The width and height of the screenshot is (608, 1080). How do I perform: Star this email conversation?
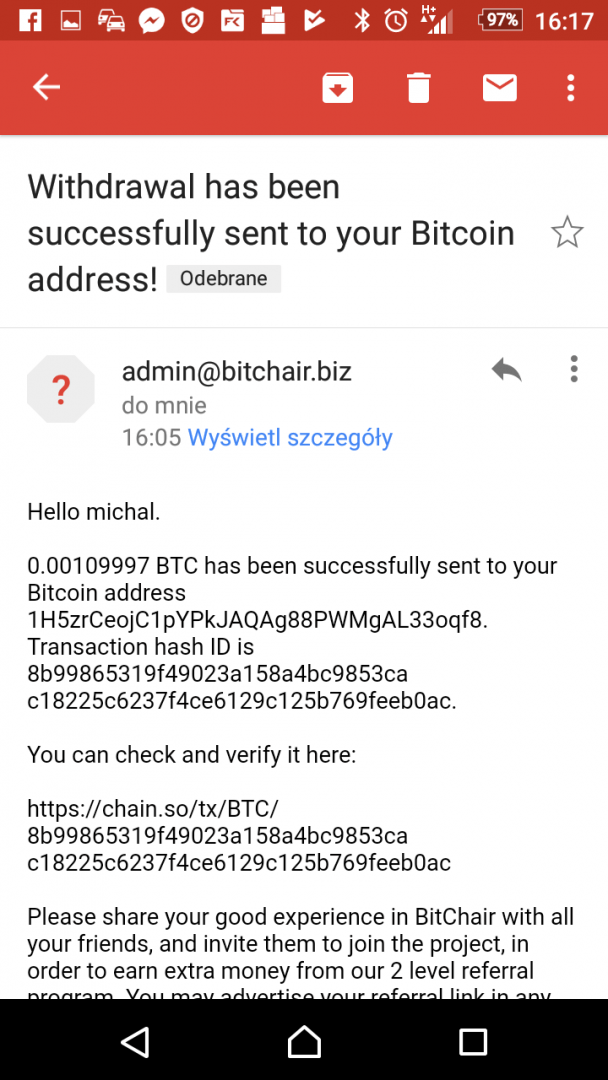tap(567, 233)
